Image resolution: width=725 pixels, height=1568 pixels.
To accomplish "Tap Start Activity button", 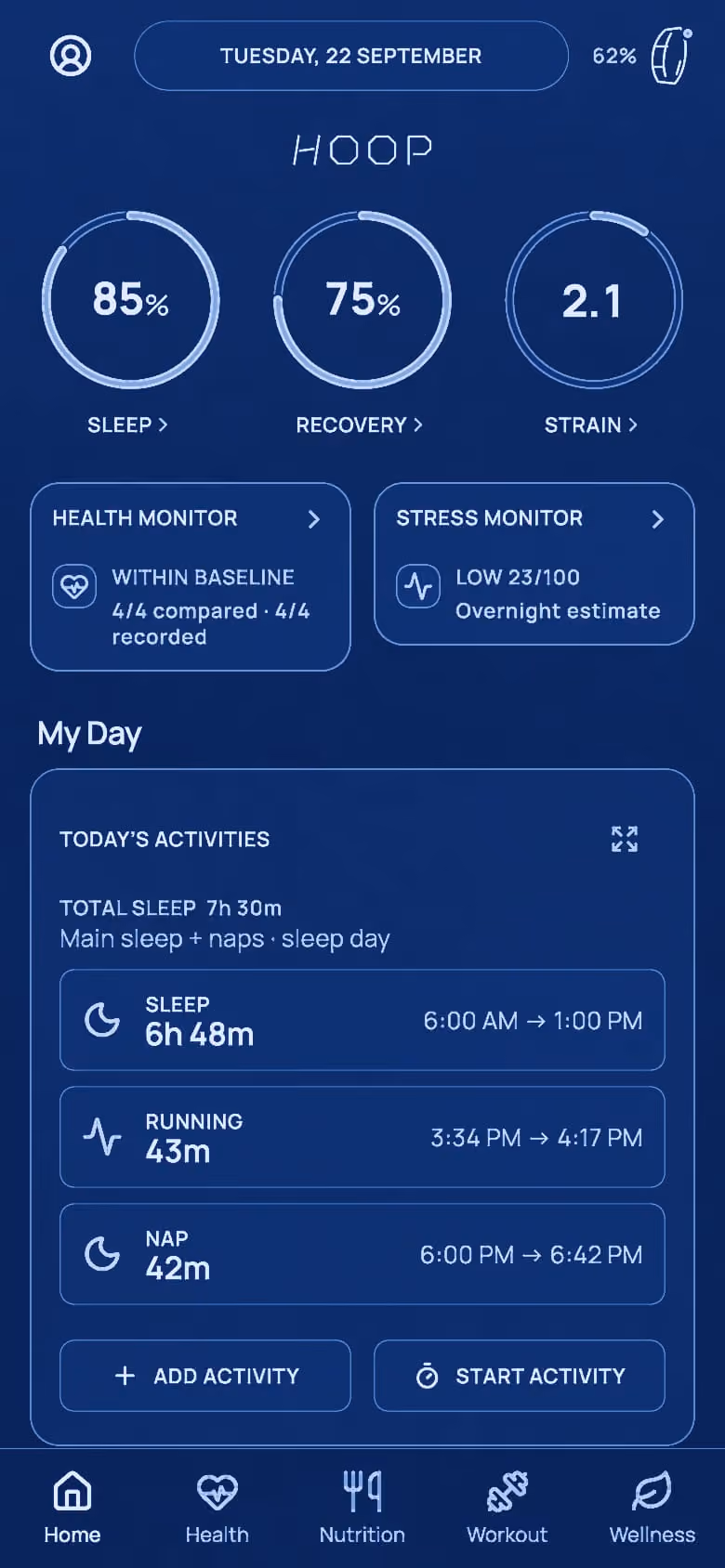I will [x=520, y=1376].
